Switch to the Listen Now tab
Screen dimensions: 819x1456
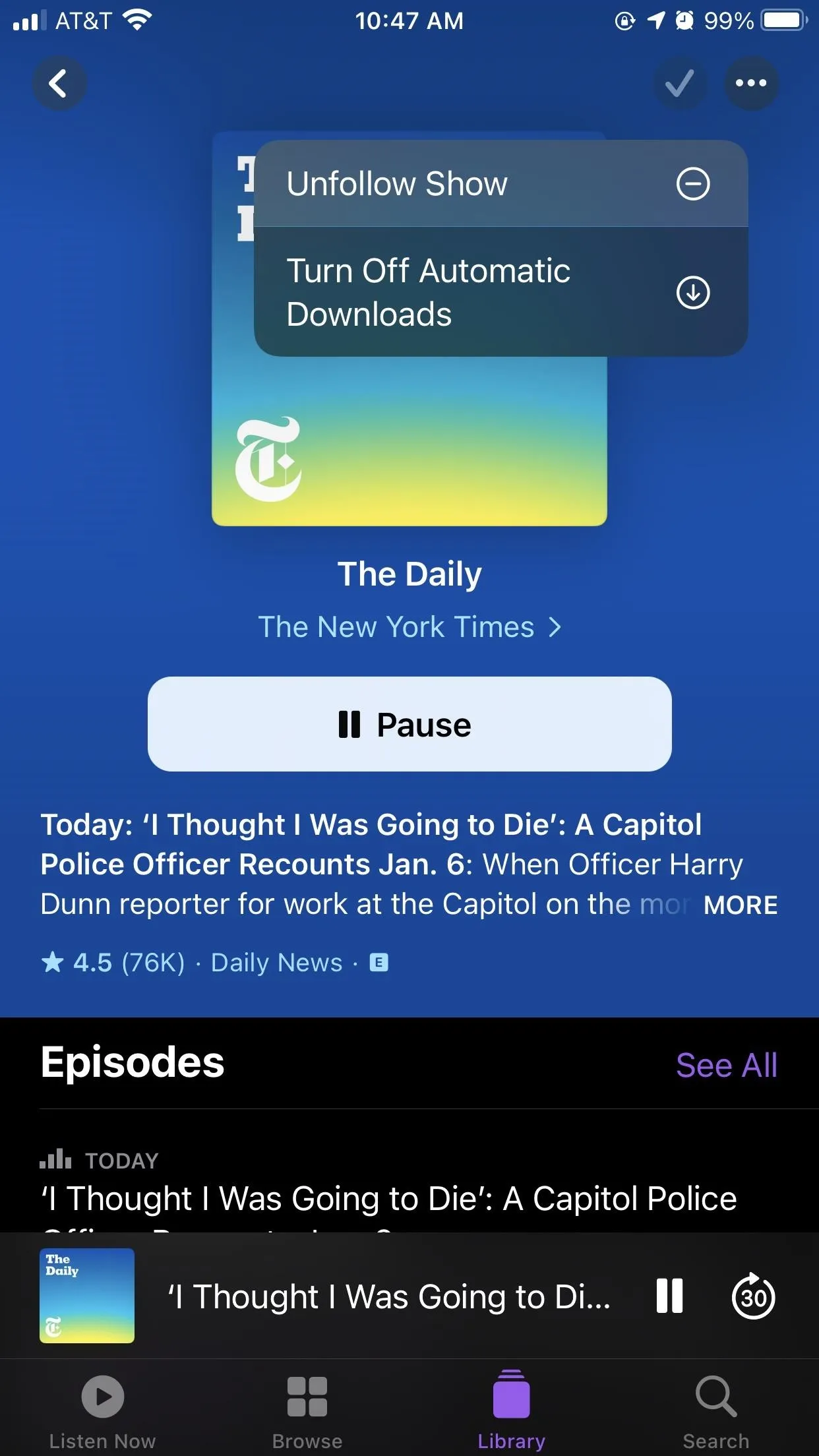tap(102, 1411)
